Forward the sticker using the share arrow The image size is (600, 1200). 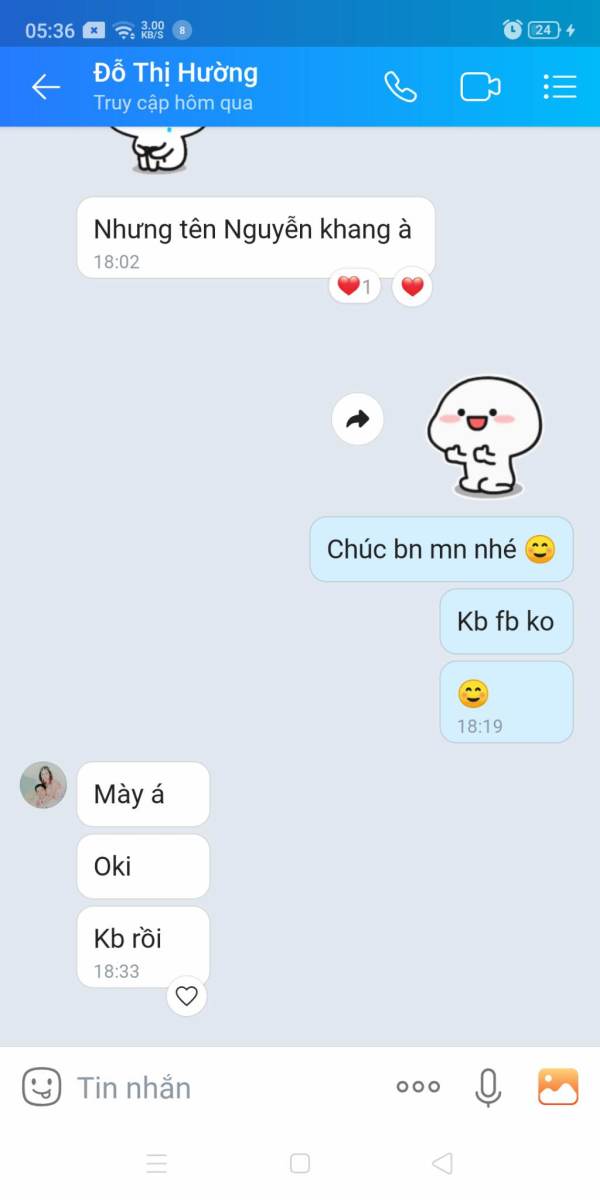358,420
